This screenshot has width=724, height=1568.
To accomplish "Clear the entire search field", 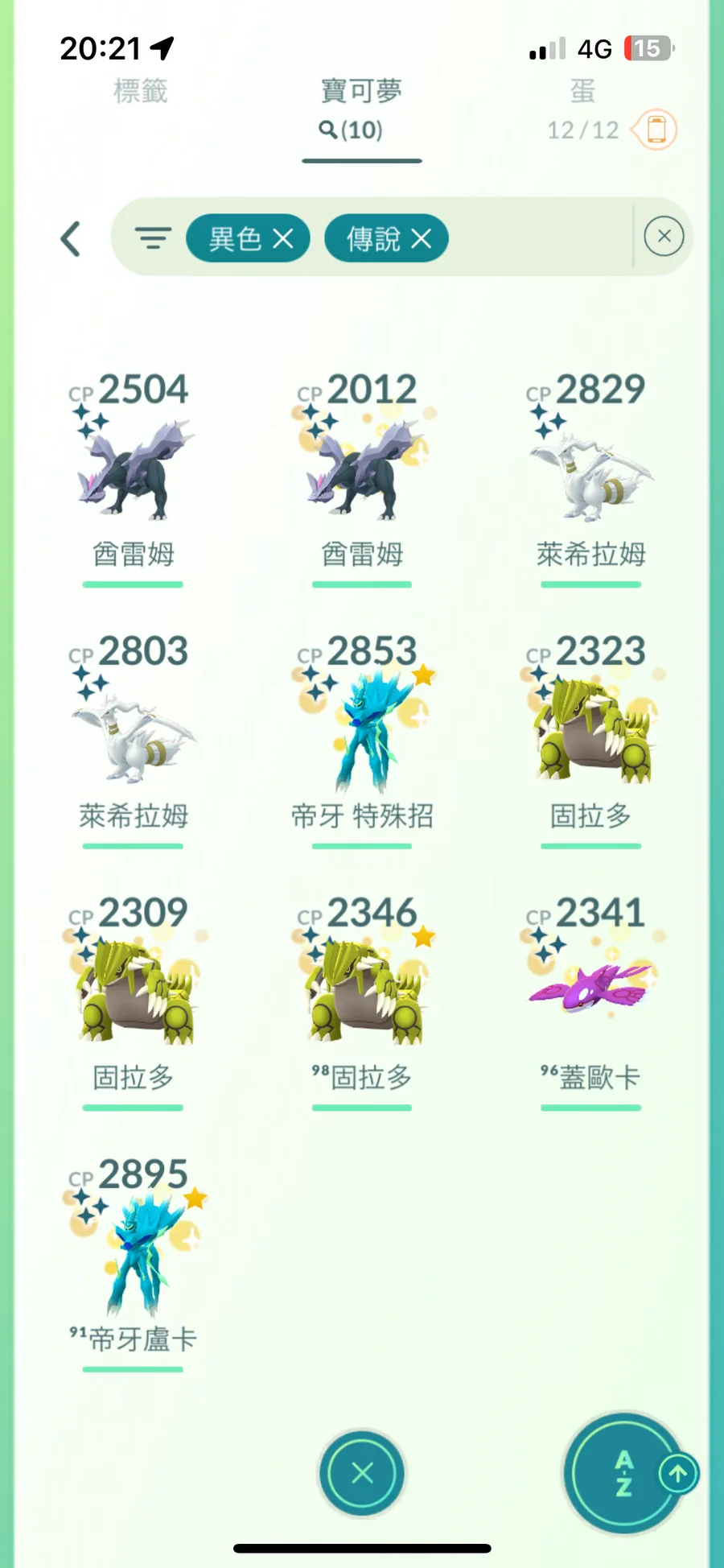I will (664, 237).
